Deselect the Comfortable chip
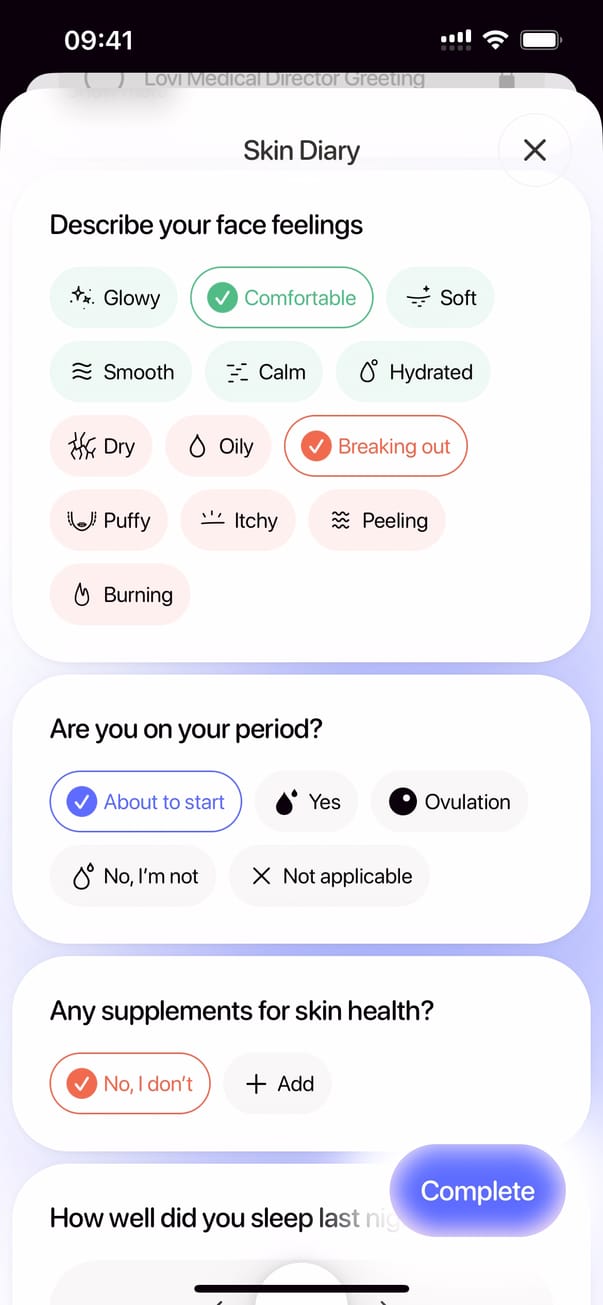Viewport: 603px width, 1305px height. 281,298
